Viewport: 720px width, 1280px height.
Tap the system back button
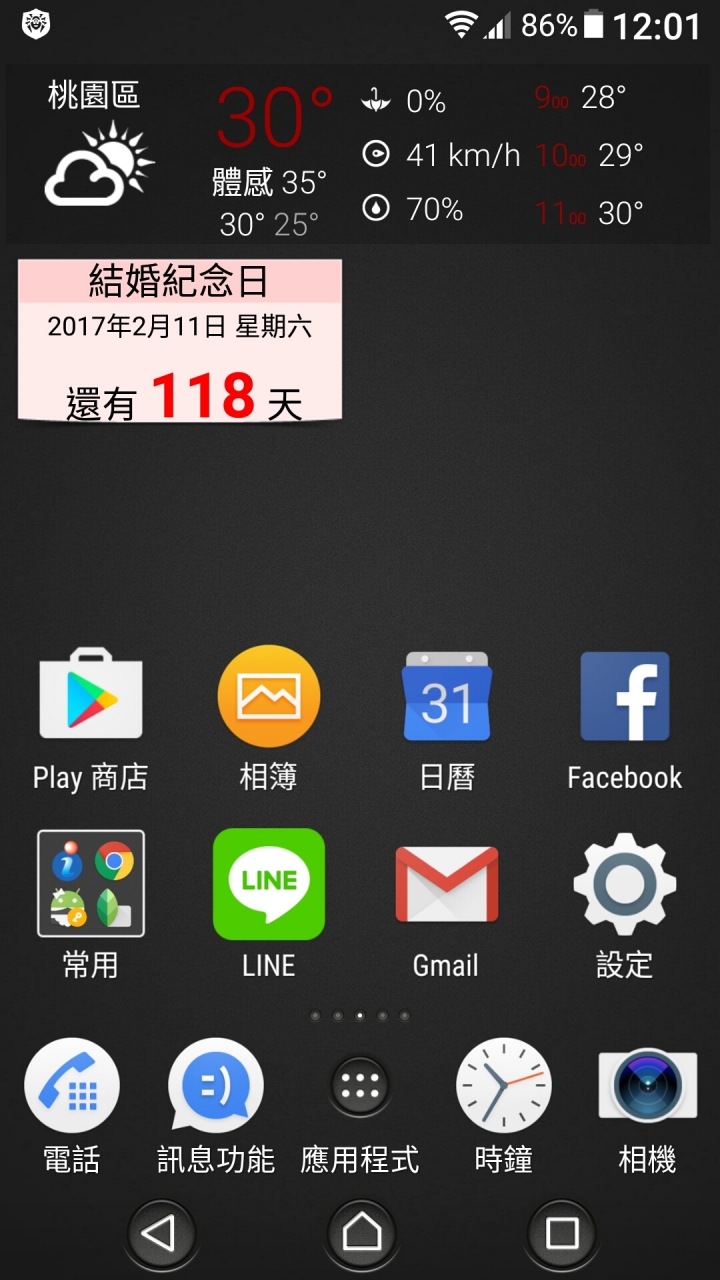click(x=160, y=1234)
